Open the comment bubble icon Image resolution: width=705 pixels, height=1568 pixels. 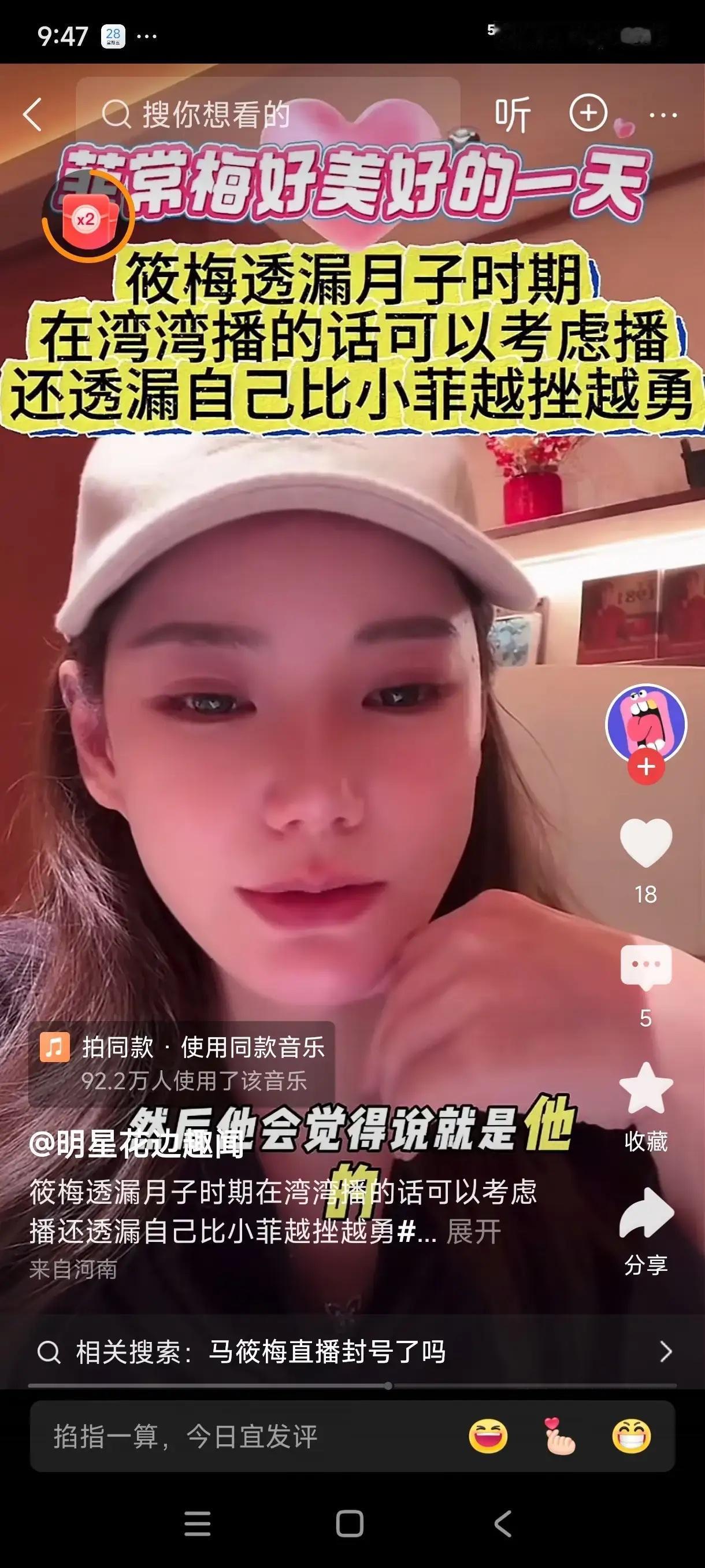(x=647, y=963)
